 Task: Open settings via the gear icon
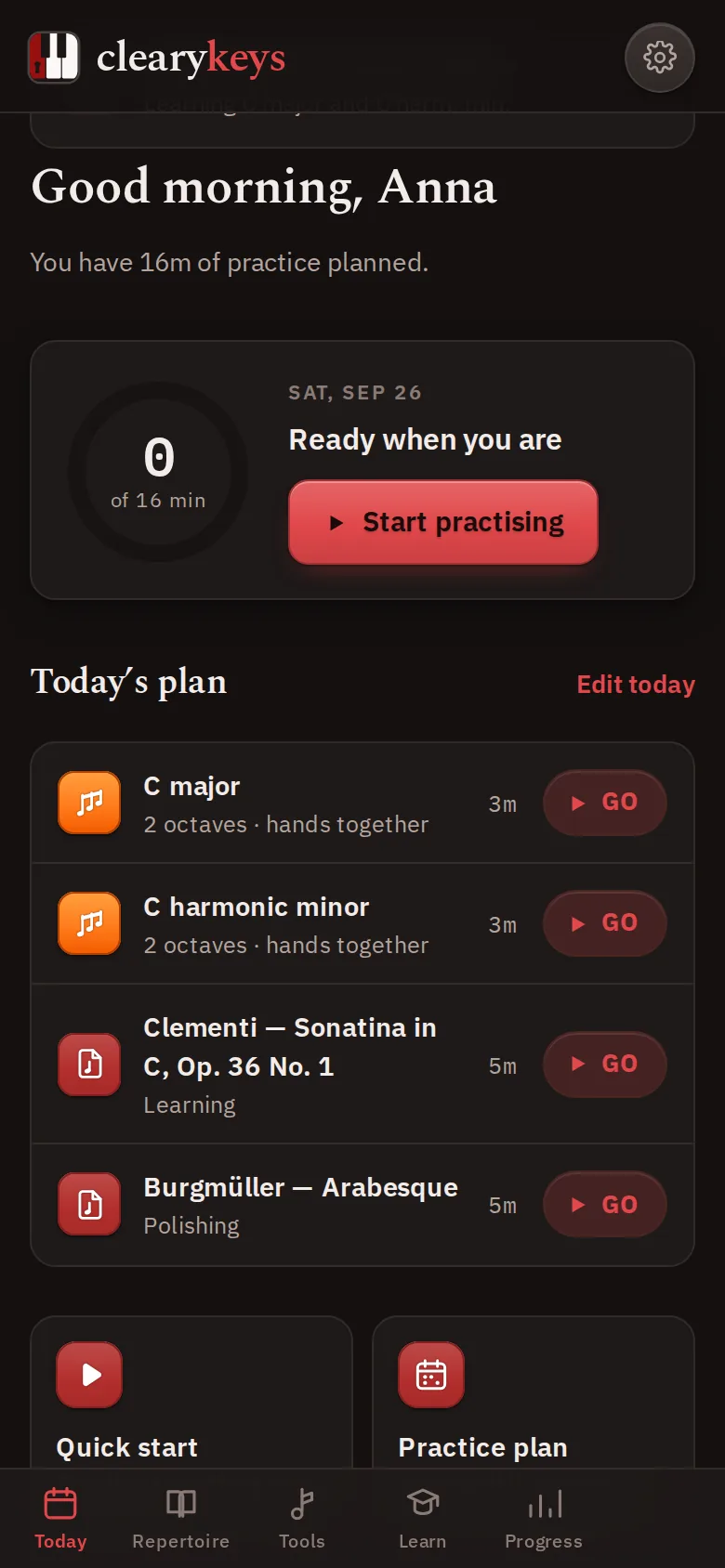(660, 58)
